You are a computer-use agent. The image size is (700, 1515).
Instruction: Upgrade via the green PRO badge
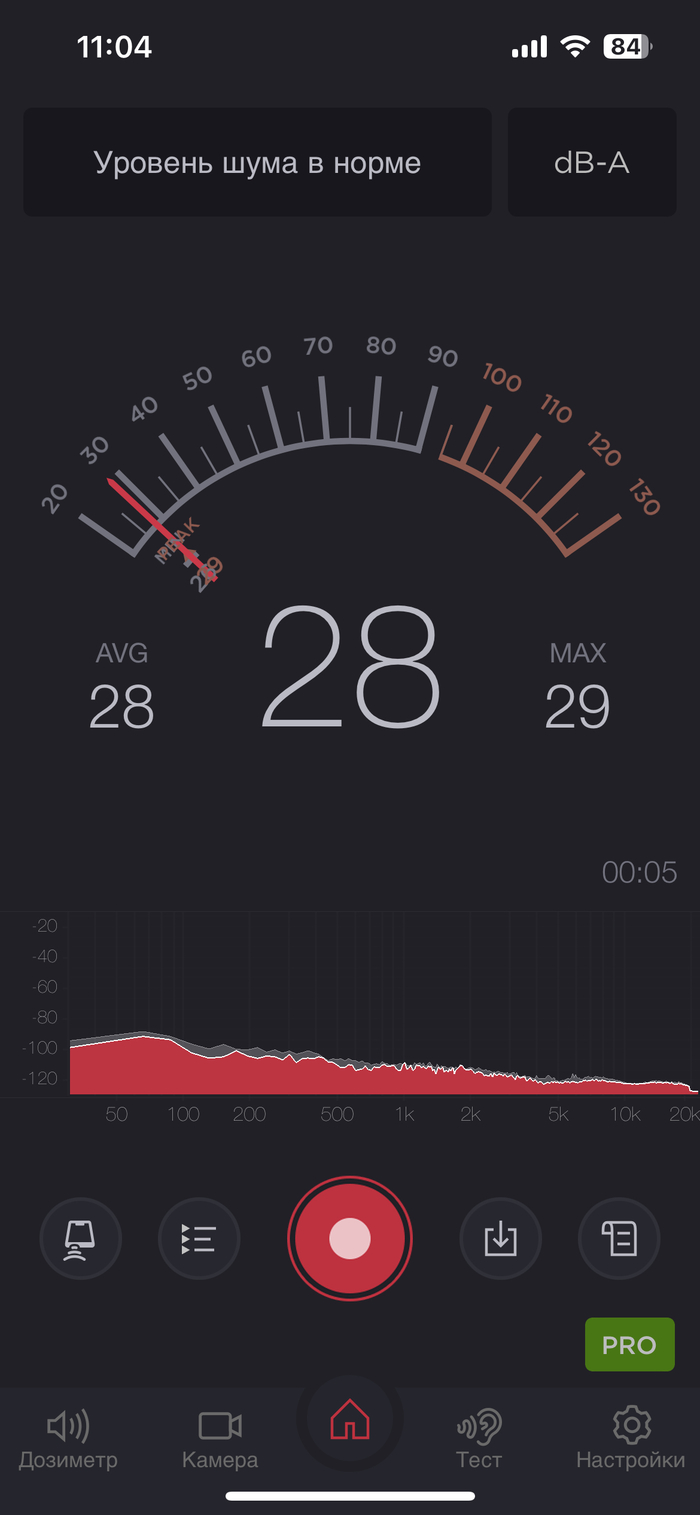[x=629, y=1345]
